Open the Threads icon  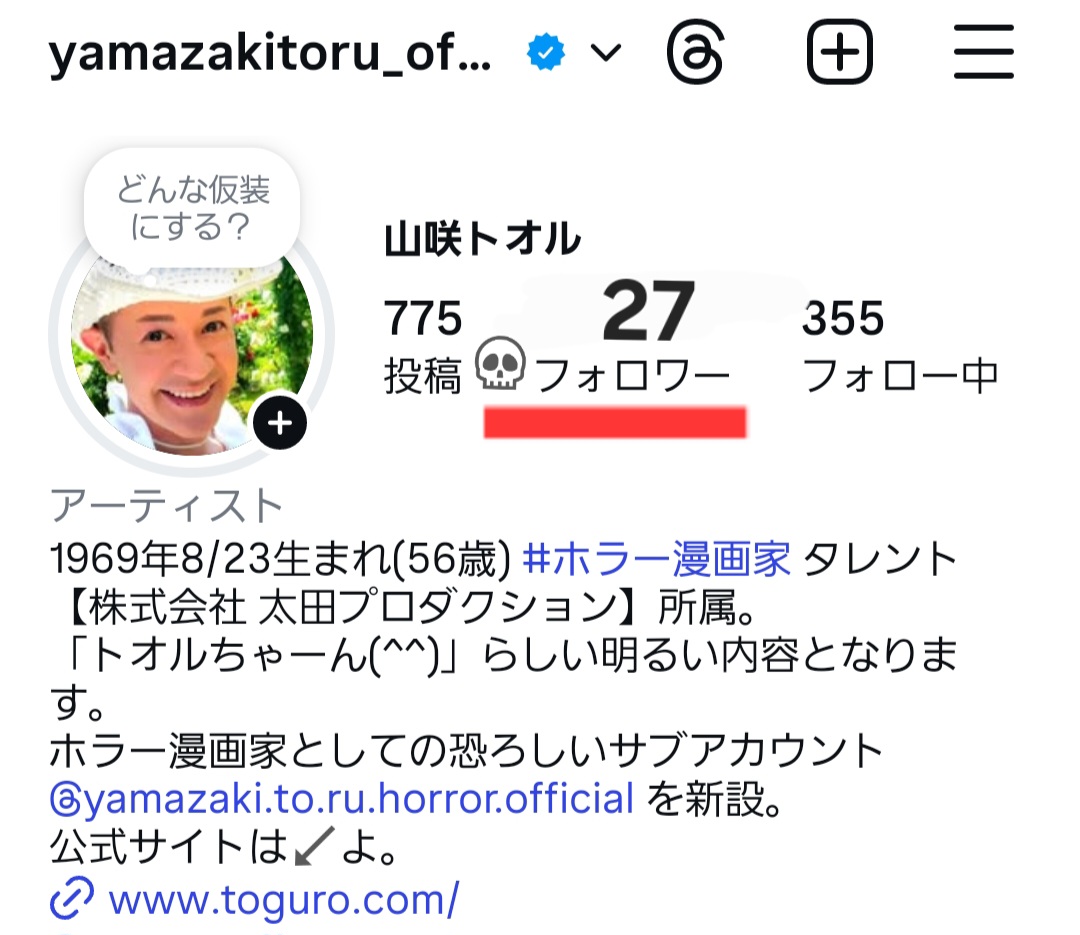tap(695, 52)
